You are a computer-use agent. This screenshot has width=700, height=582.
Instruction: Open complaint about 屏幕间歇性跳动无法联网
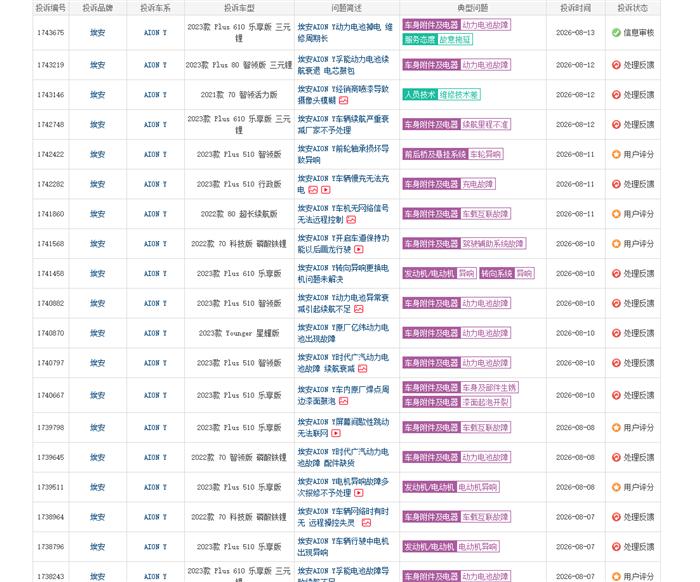[x=343, y=428]
